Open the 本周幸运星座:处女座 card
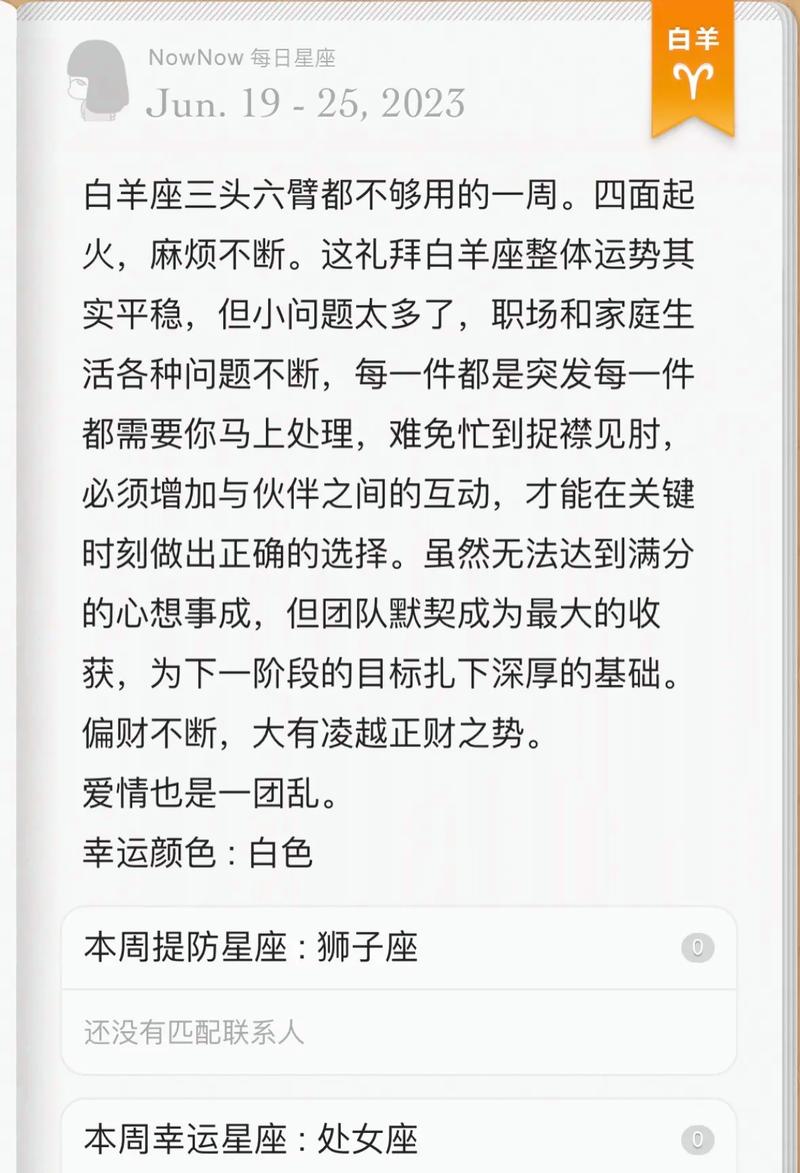 [398, 1138]
